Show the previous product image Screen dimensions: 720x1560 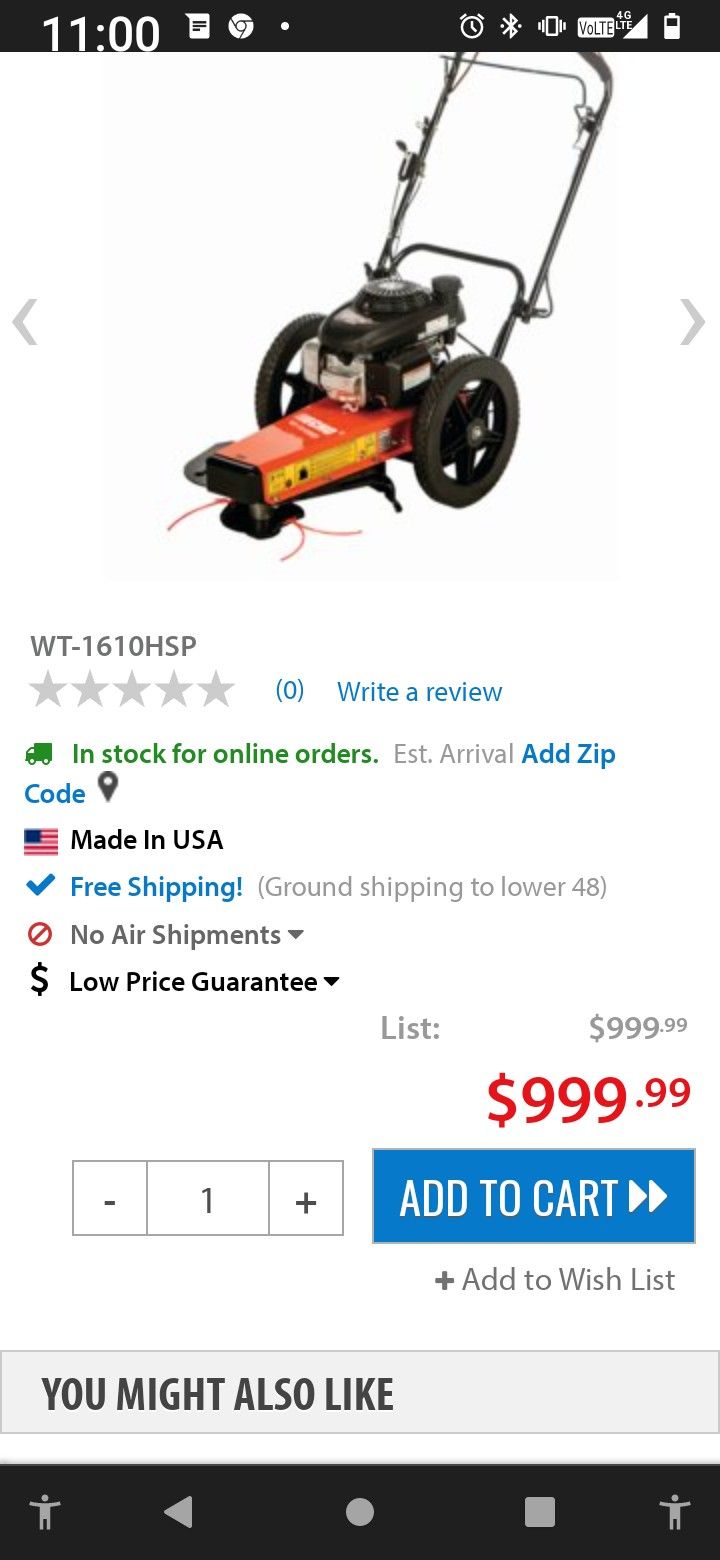(25, 322)
